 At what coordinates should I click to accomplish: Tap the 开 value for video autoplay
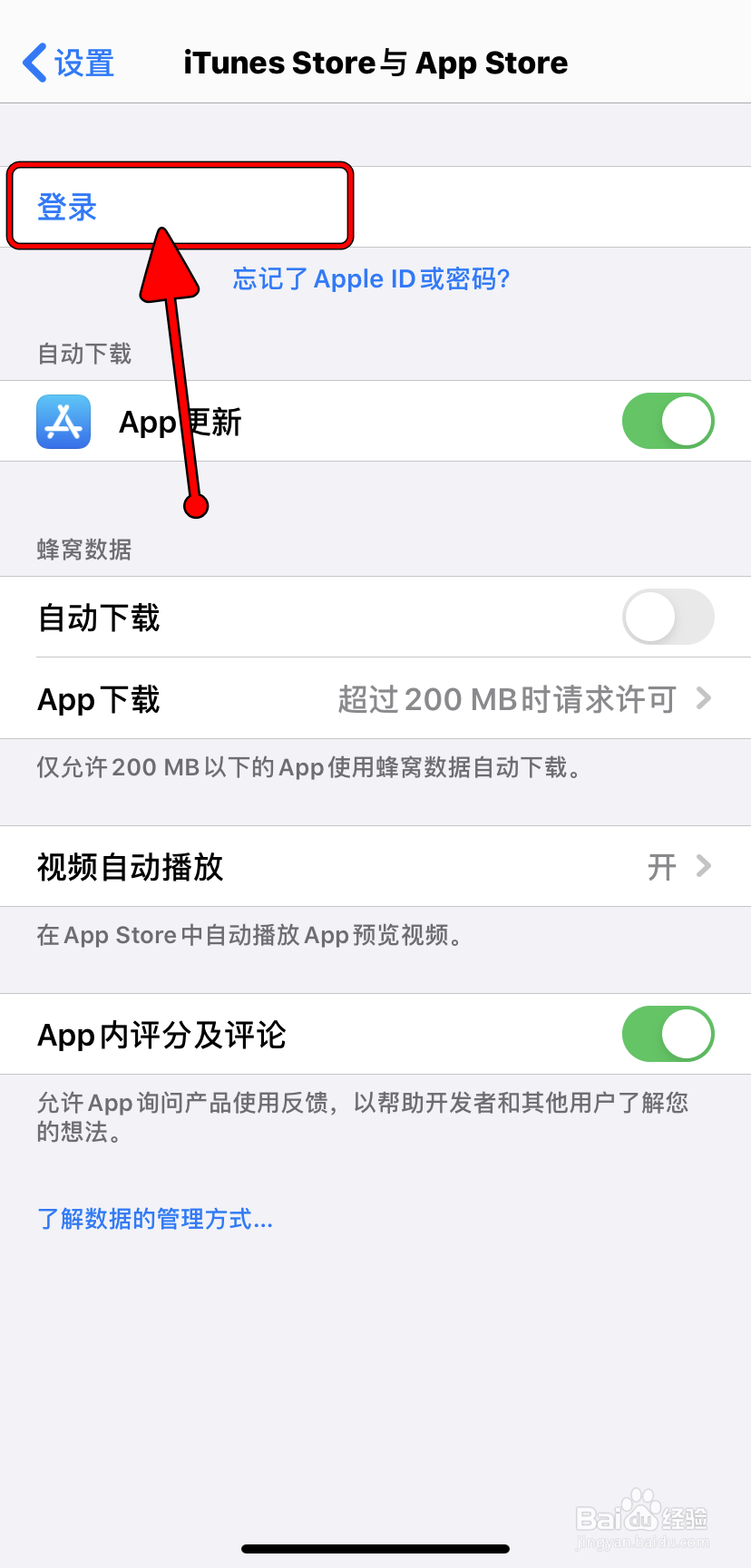point(663,867)
